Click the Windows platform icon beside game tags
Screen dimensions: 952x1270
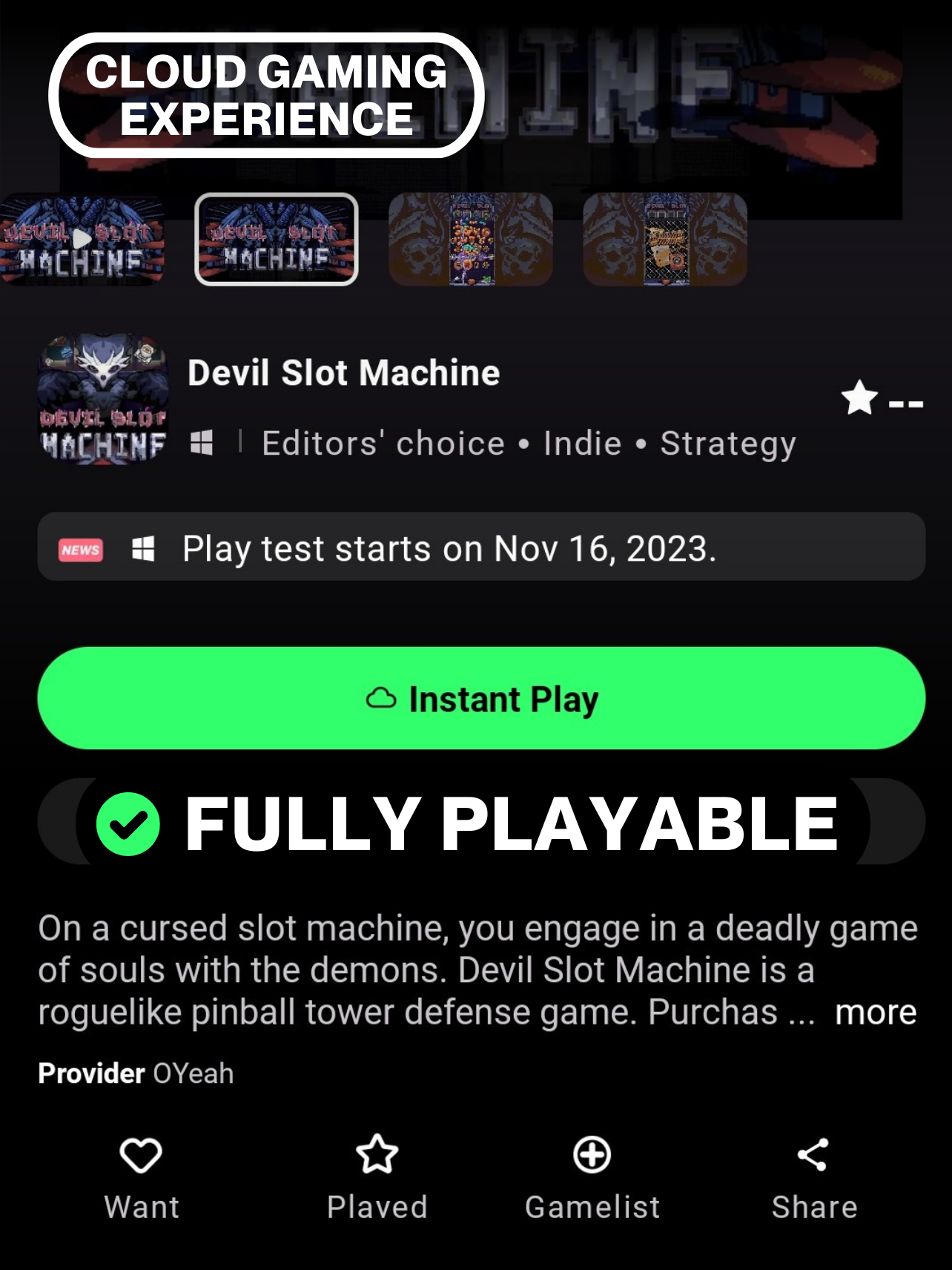(199, 443)
